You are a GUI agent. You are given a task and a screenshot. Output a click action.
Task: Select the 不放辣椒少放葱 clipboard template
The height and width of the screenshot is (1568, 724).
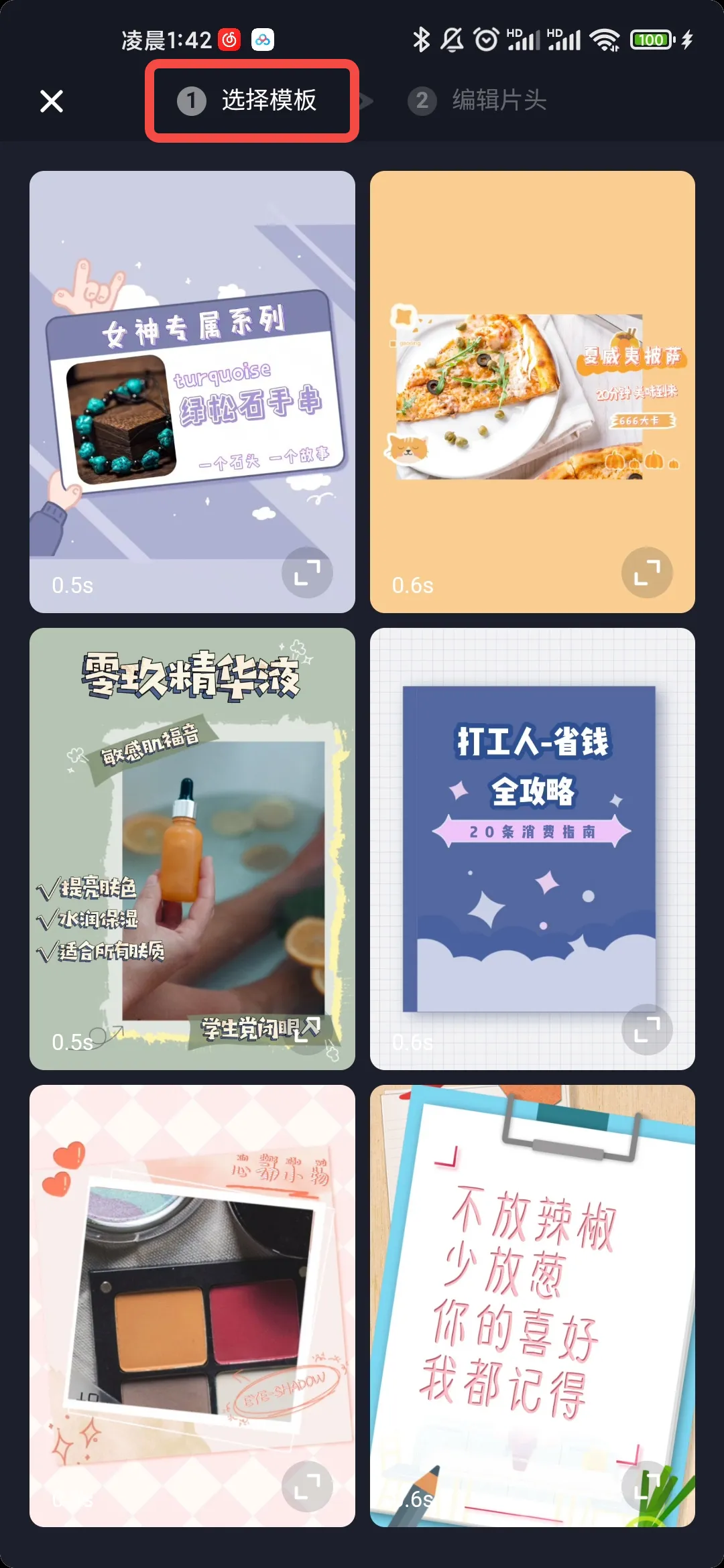[532, 1305]
